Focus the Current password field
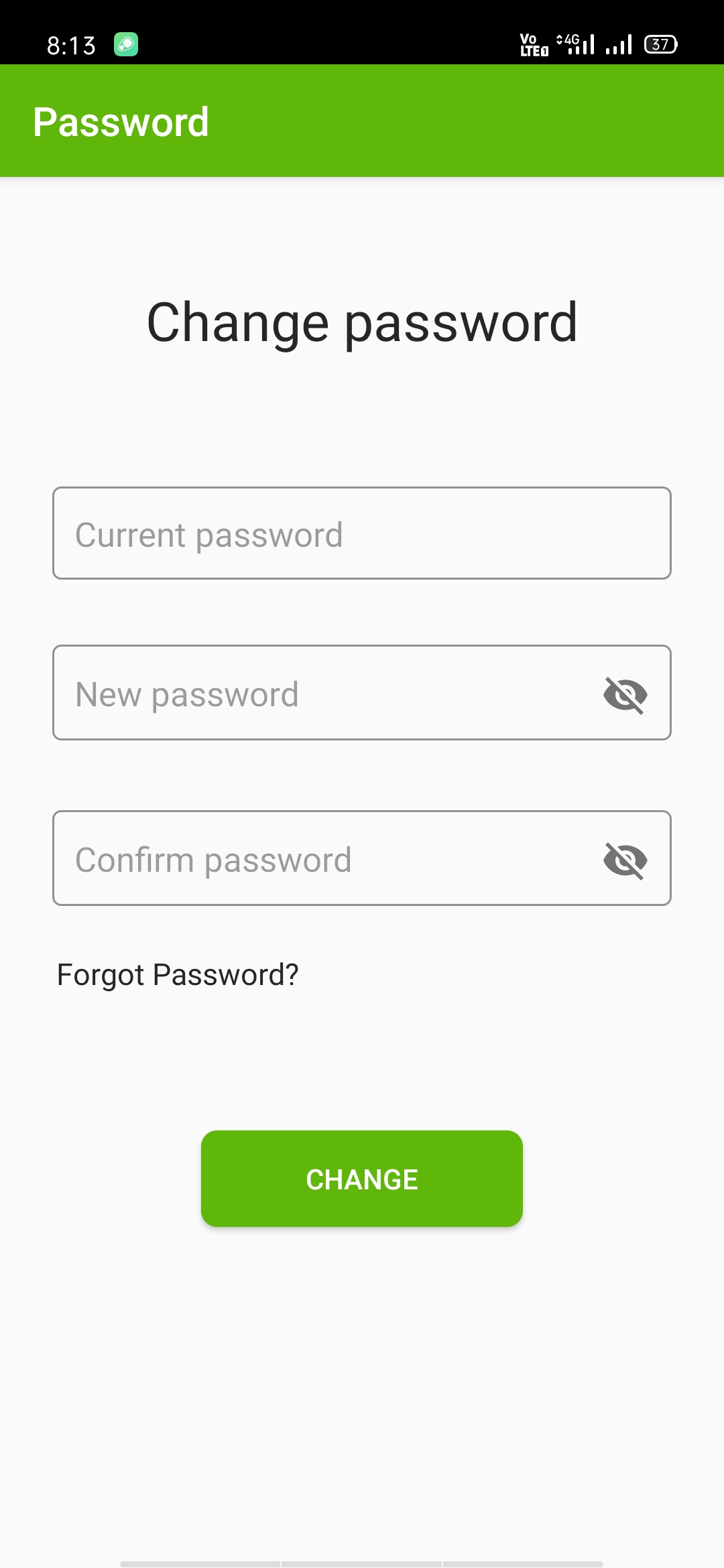This screenshot has width=724, height=1568. click(x=362, y=533)
